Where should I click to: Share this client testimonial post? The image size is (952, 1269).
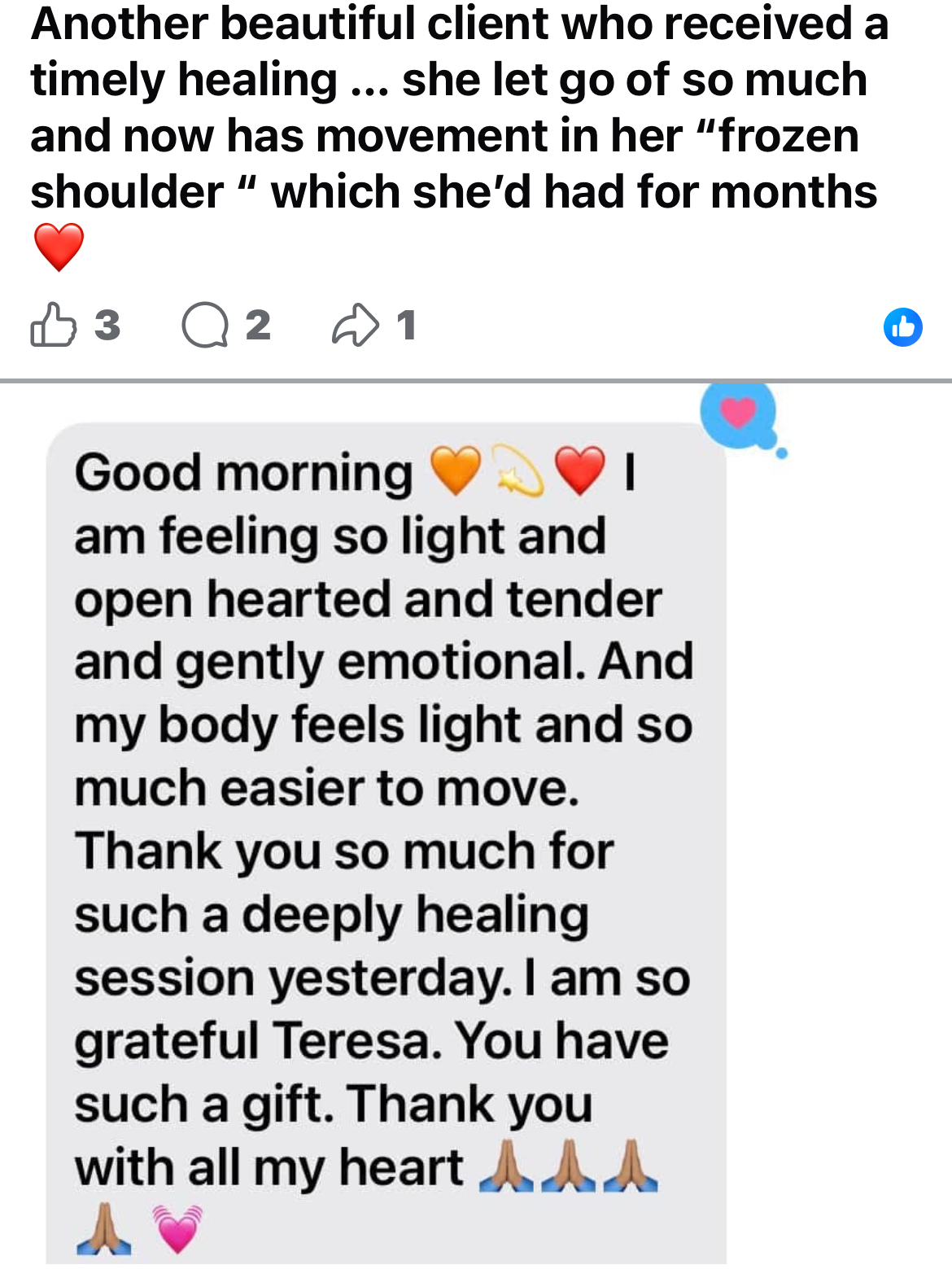356,326
